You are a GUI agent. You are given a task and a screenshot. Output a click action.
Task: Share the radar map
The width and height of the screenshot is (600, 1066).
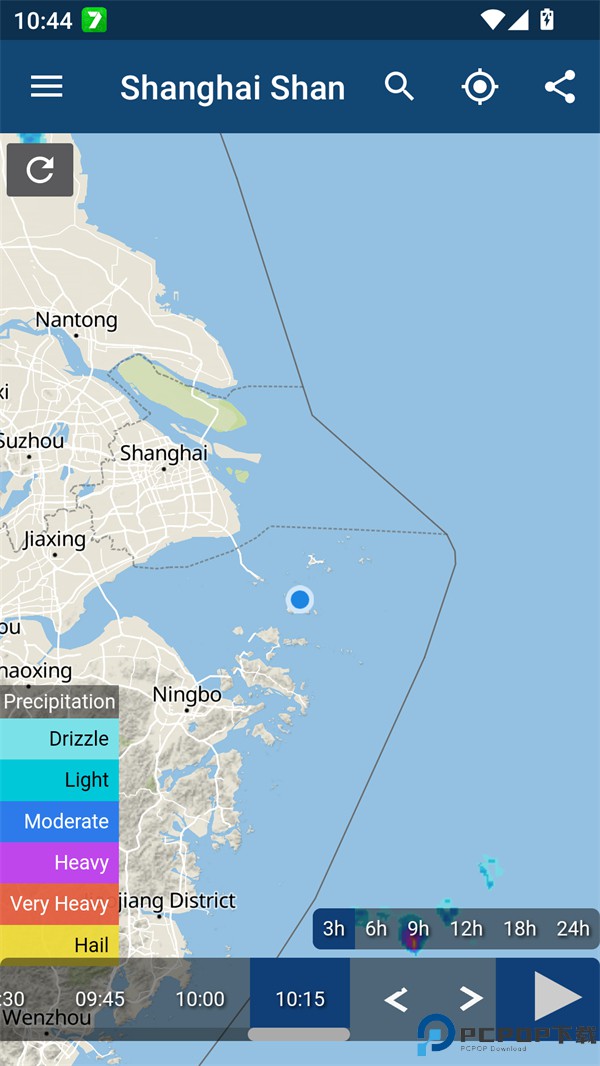[560, 87]
